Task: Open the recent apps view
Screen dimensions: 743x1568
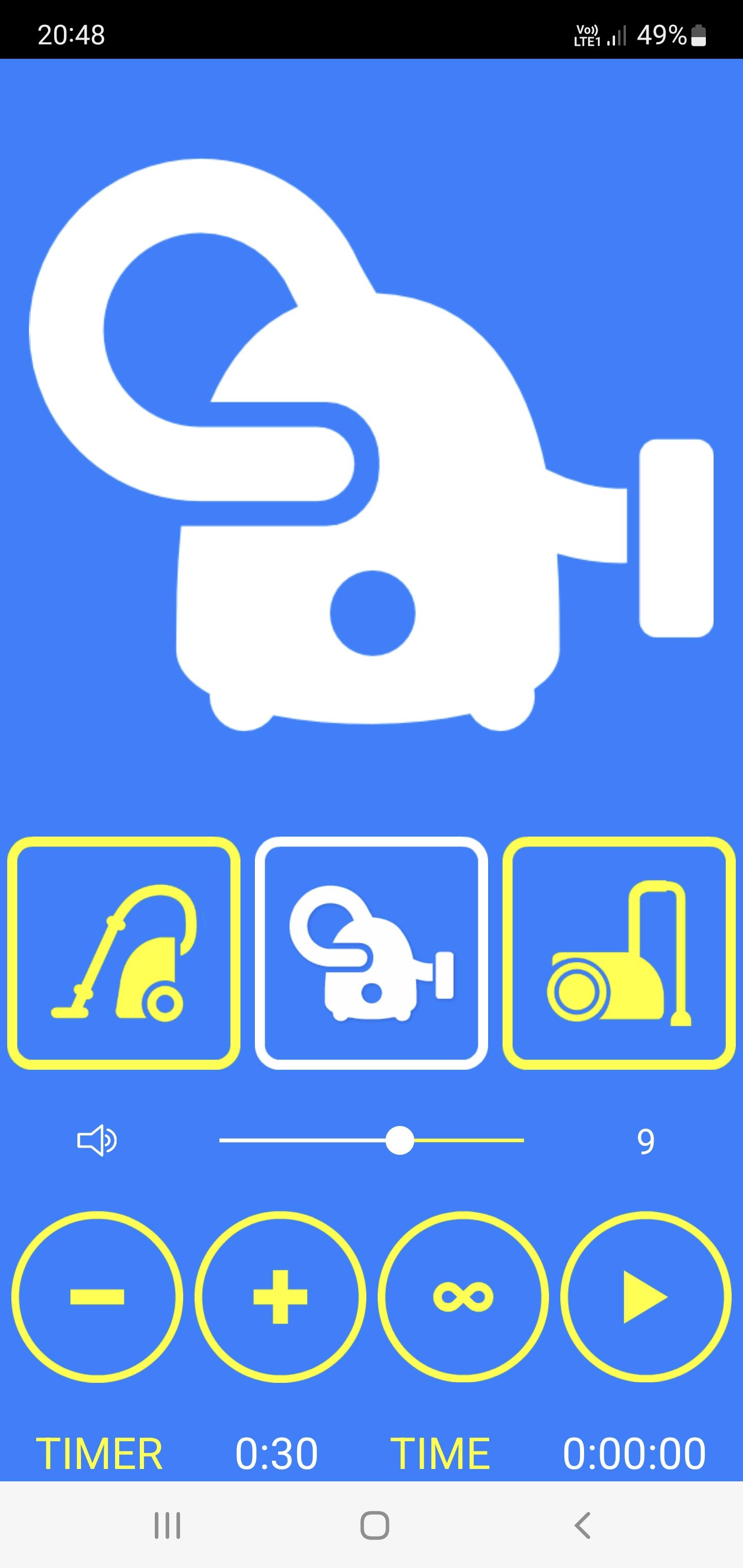Action: tap(167, 1525)
